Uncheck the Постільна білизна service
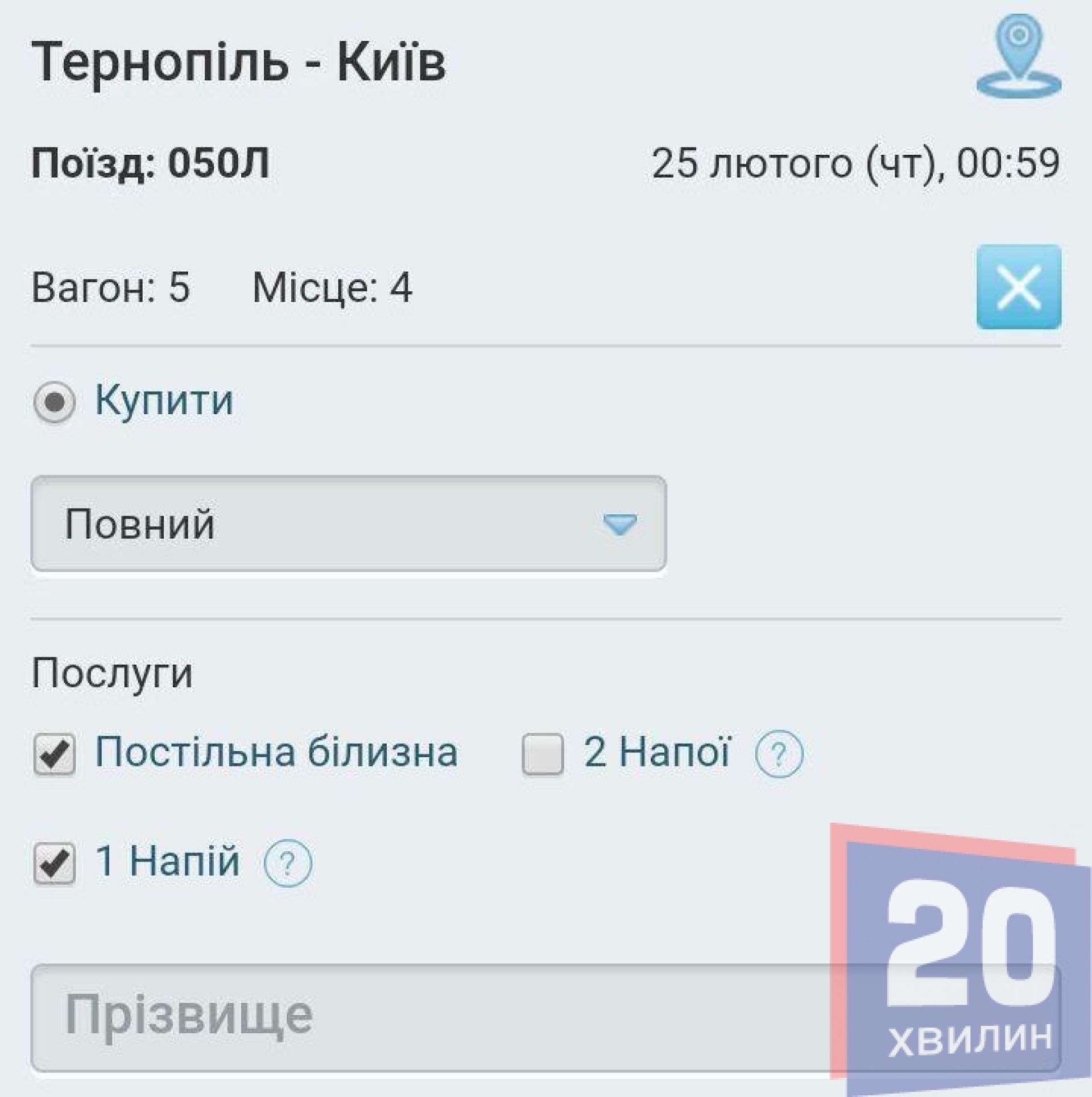The height and width of the screenshot is (1097, 1092). [x=55, y=754]
